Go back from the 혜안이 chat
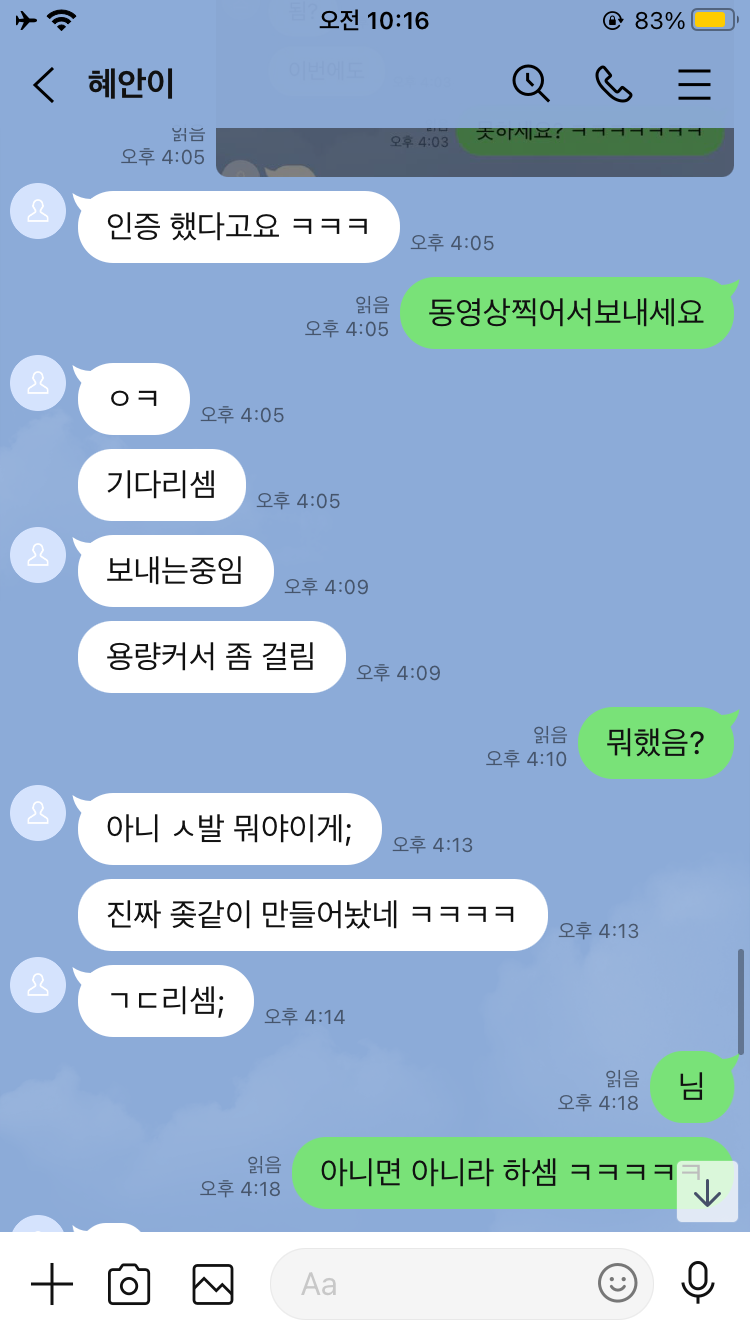Image resolution: width=750 pixels, height=1334 pixels. (43, 85)
